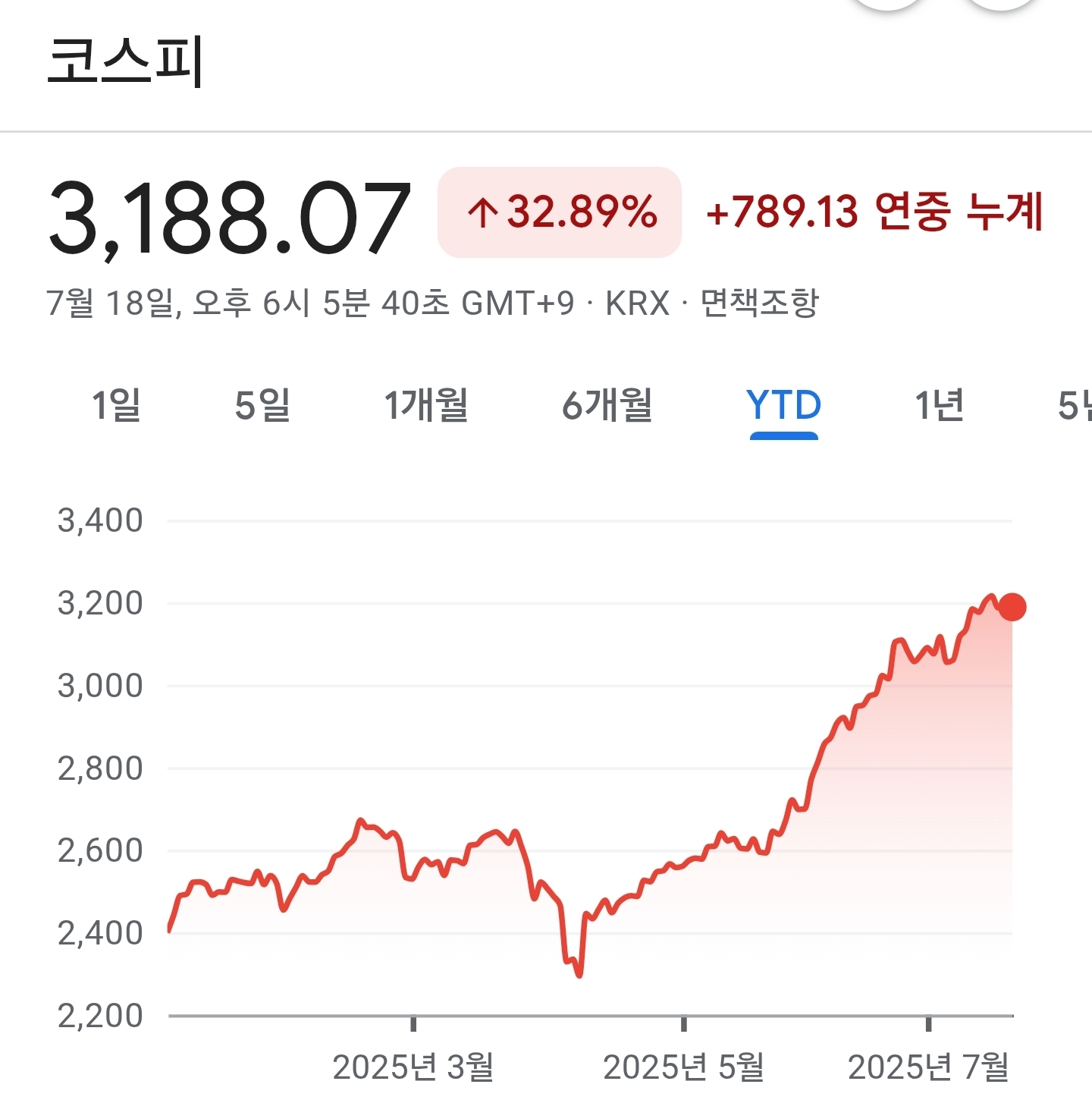
Task: Switch to the 6개월 tab
Action: point(607,405)
